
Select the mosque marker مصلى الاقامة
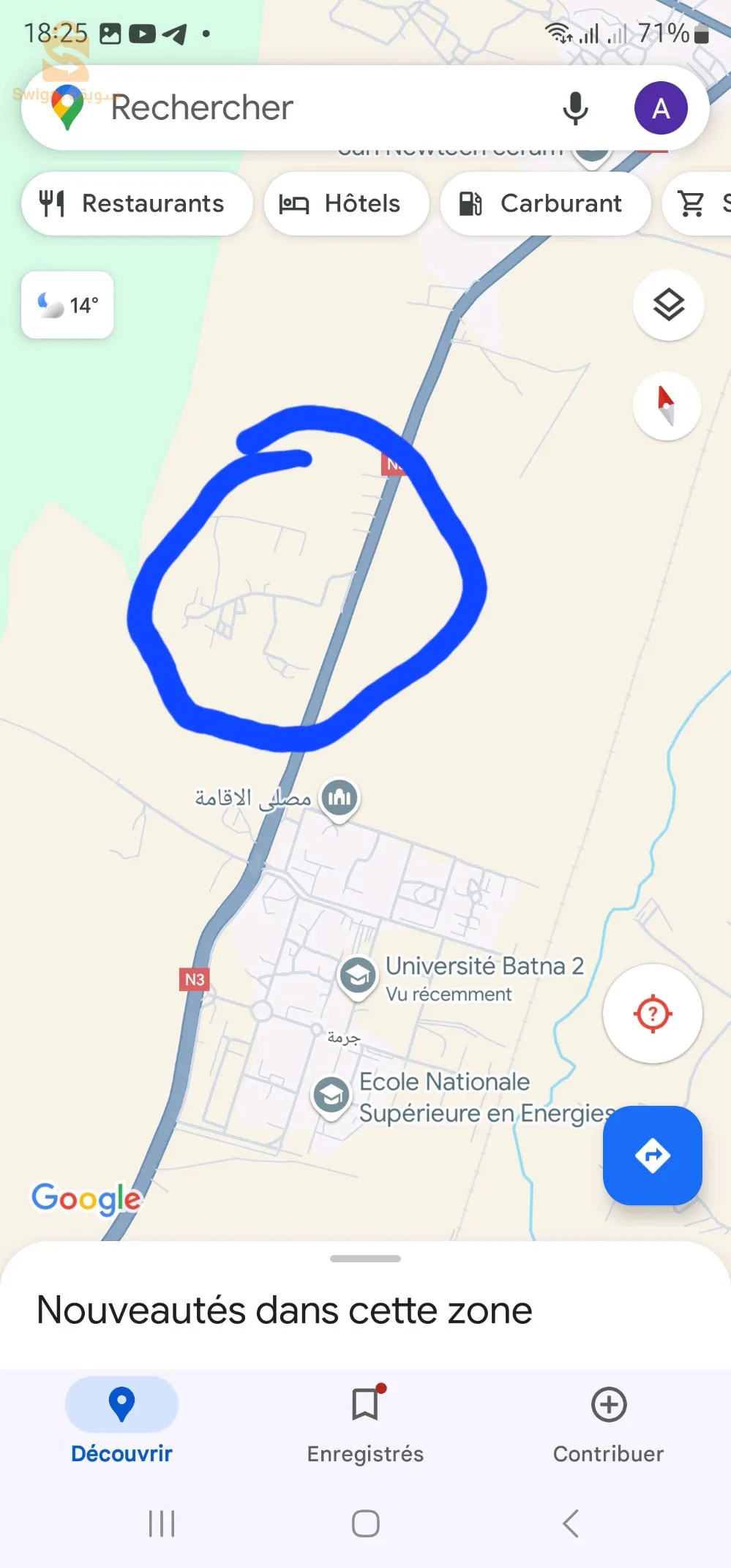coord(339,797)
